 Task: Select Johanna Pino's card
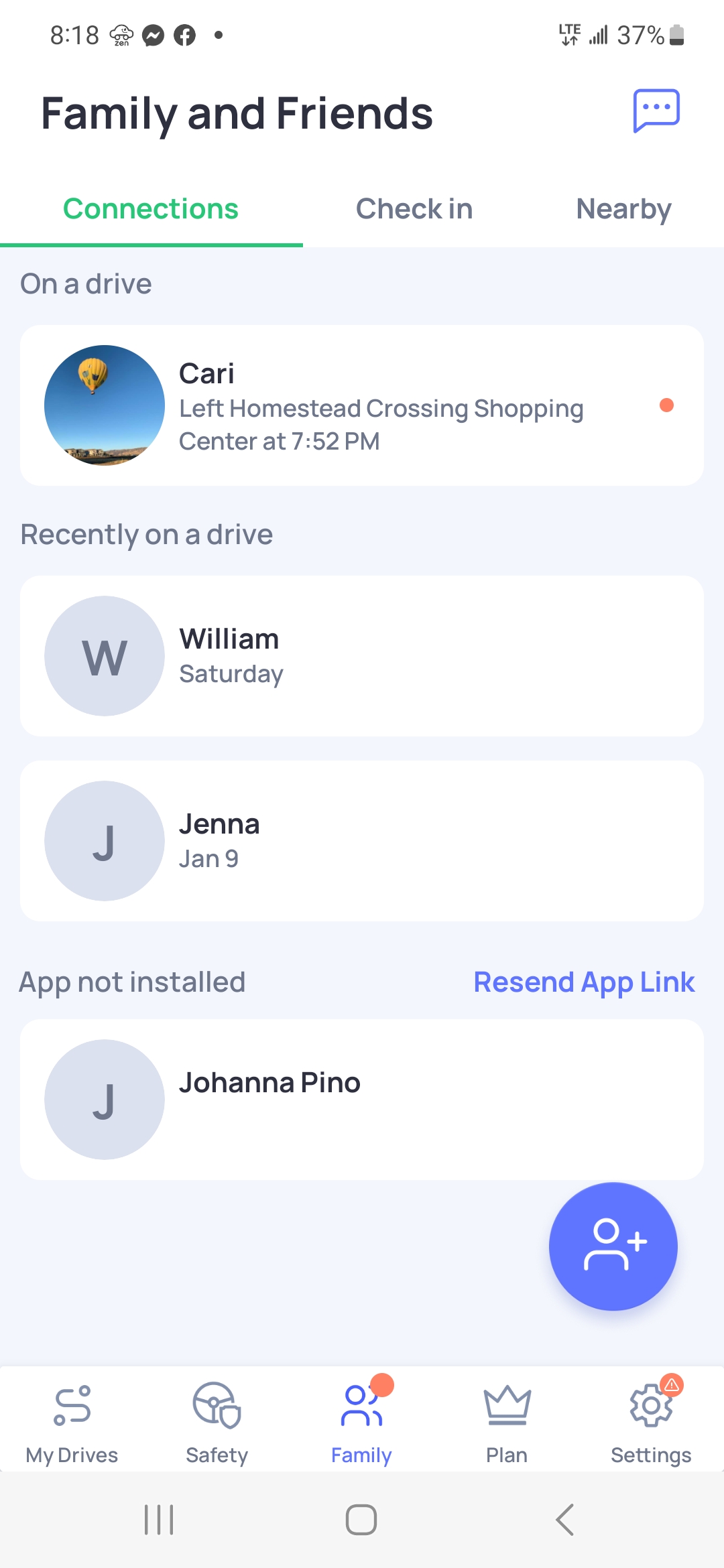(x=362, y=1099)
